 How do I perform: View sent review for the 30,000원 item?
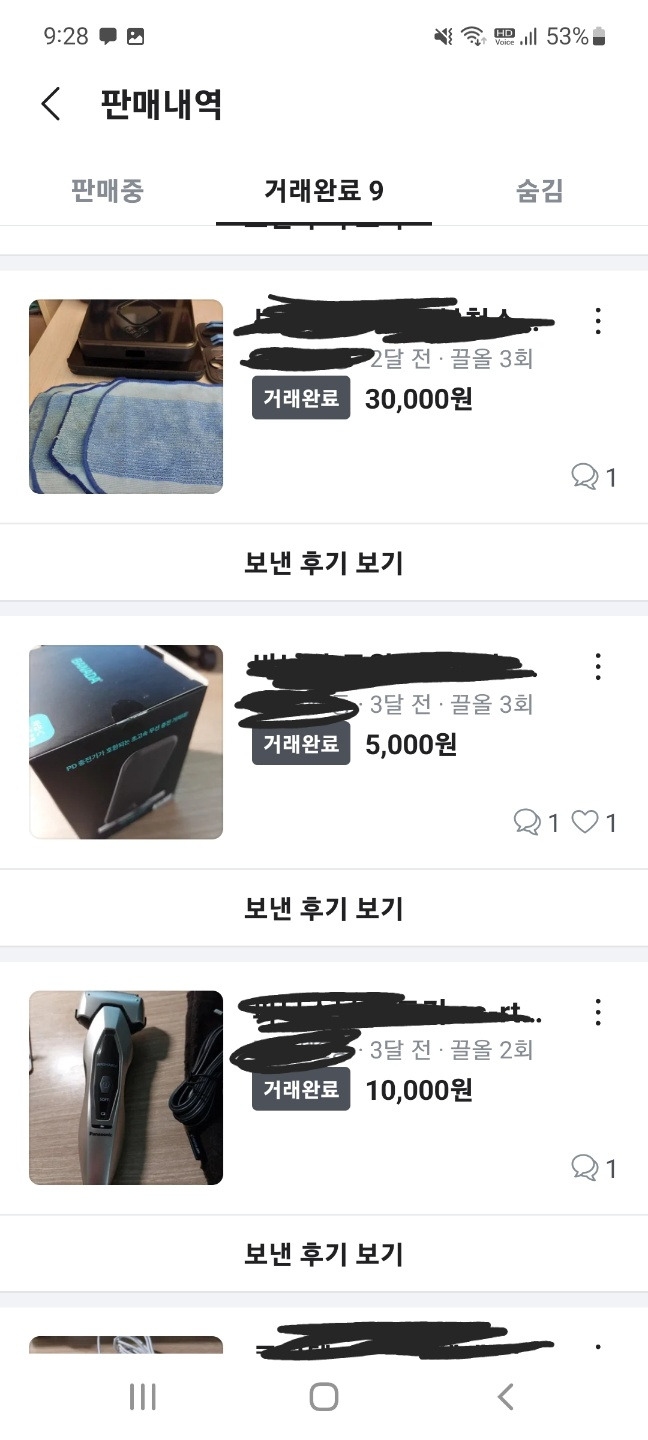[323, 563]
